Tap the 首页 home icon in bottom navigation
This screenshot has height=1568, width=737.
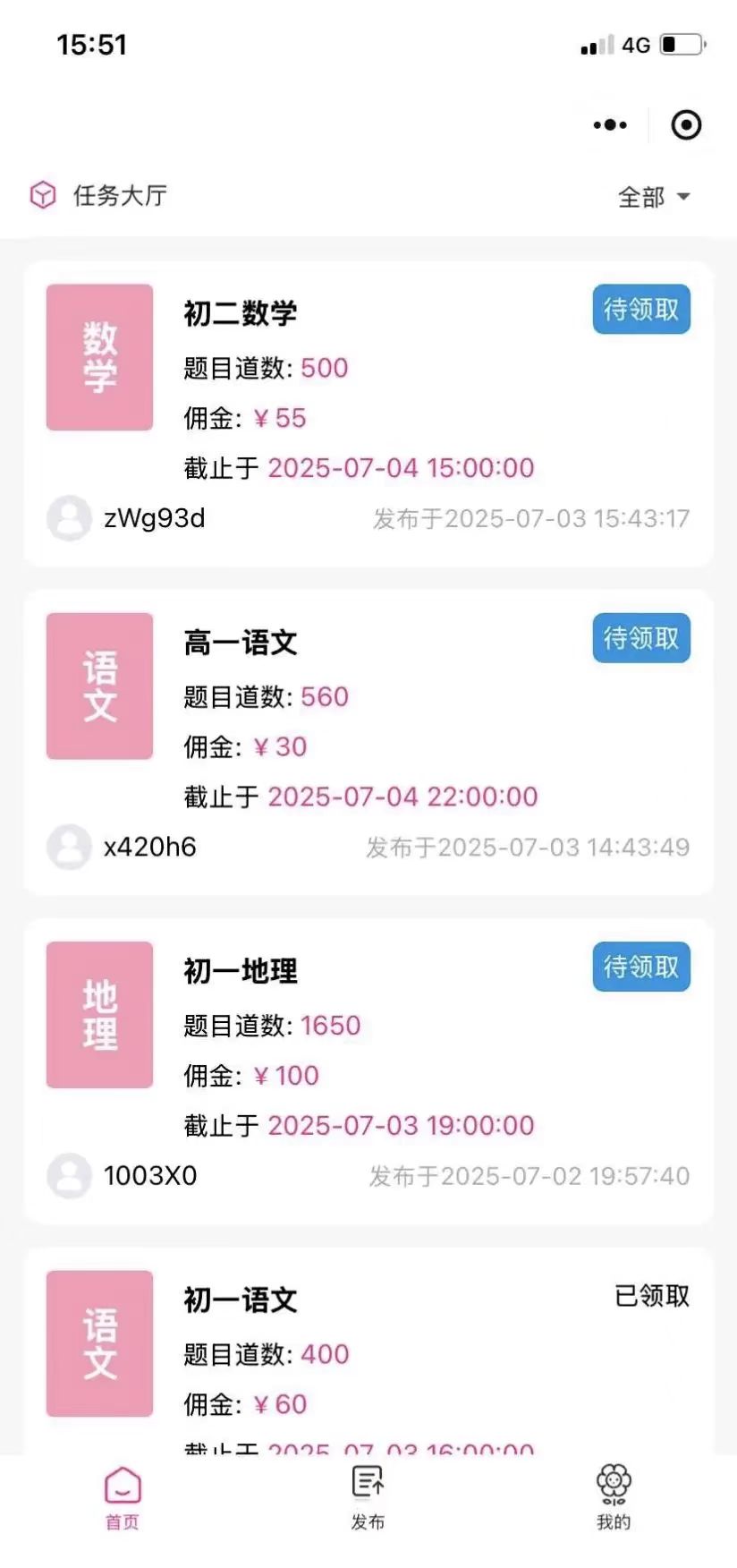click(x=122, y=1487)
